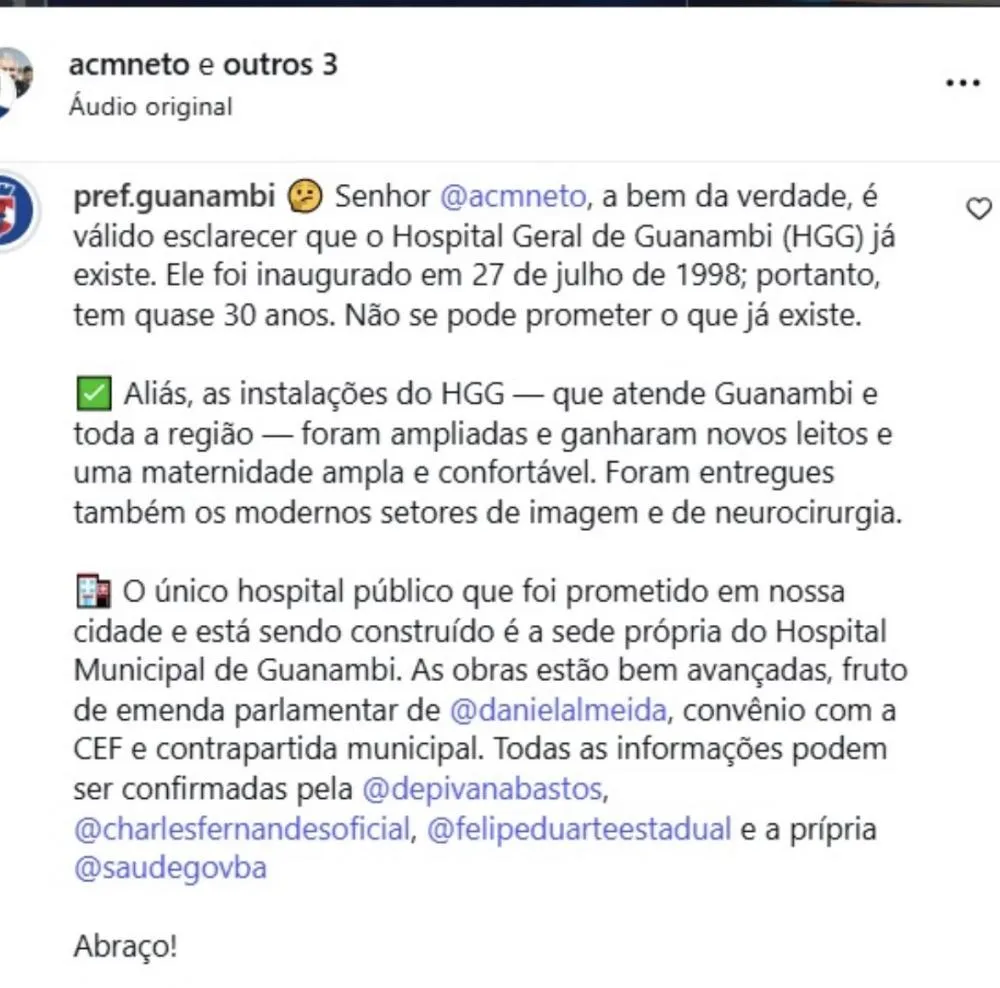Viewport: 1000px width, 988px height.
Task: Open the @depivanabastos mention
Action: 482,790
